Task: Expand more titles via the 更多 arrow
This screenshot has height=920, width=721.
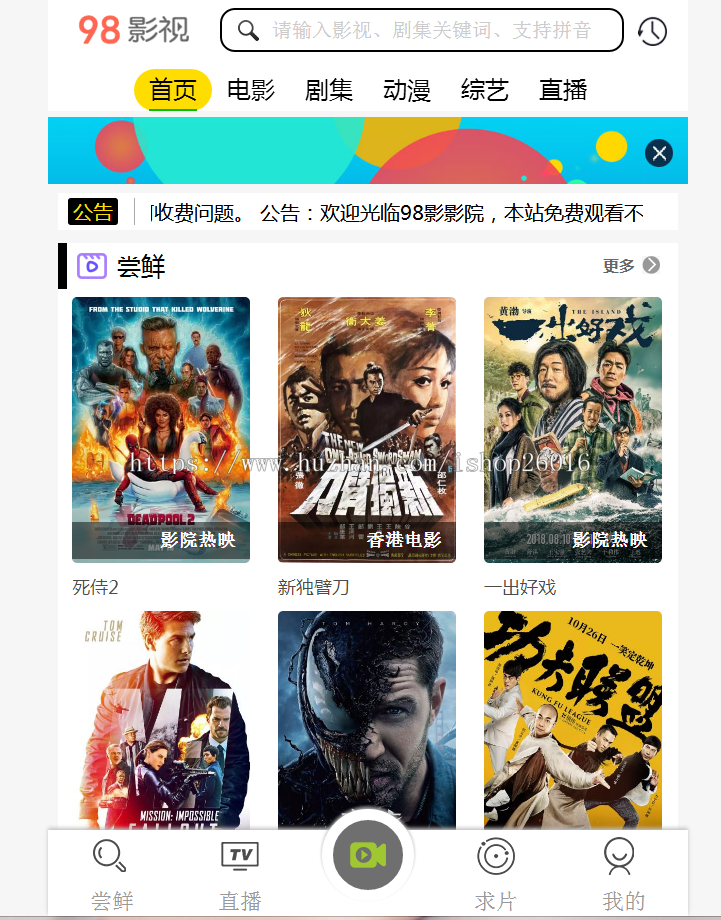Action: pyautogui.click(x=649, y=265)
